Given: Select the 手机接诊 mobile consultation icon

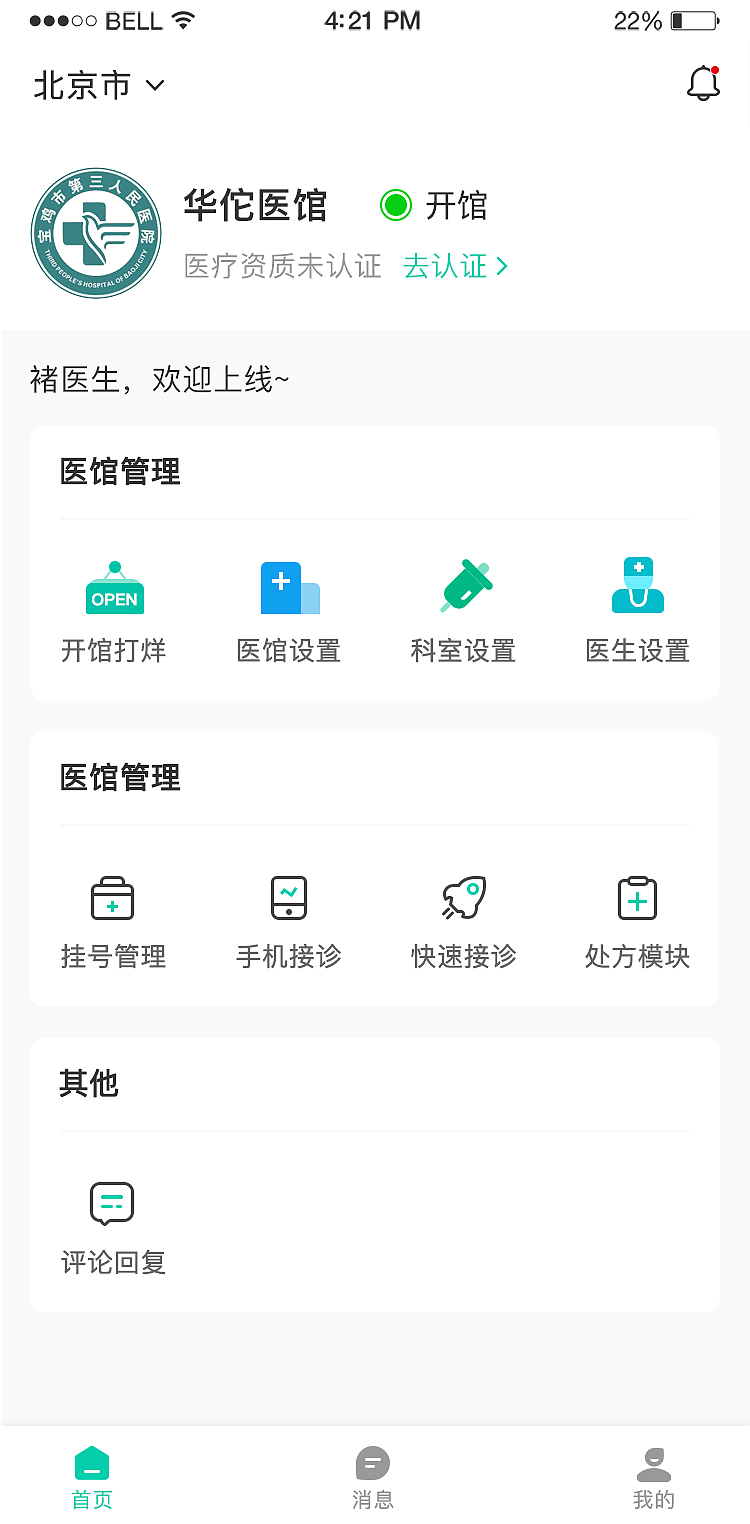Looking at the screenshot, I should [x=288, y=898].
